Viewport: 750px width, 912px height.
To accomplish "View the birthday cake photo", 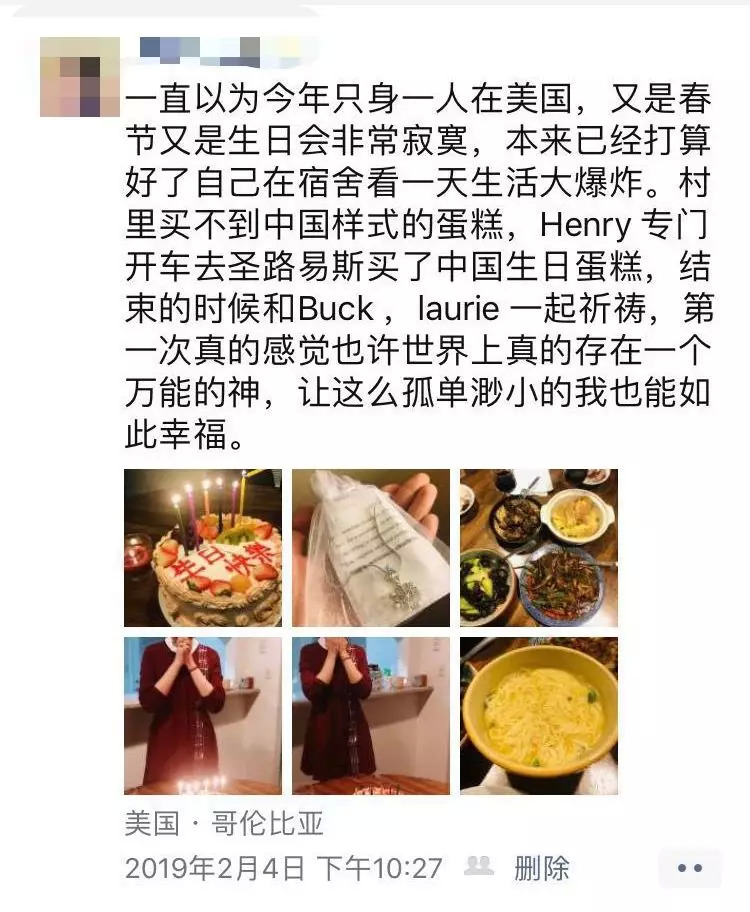I will [203, 548].
